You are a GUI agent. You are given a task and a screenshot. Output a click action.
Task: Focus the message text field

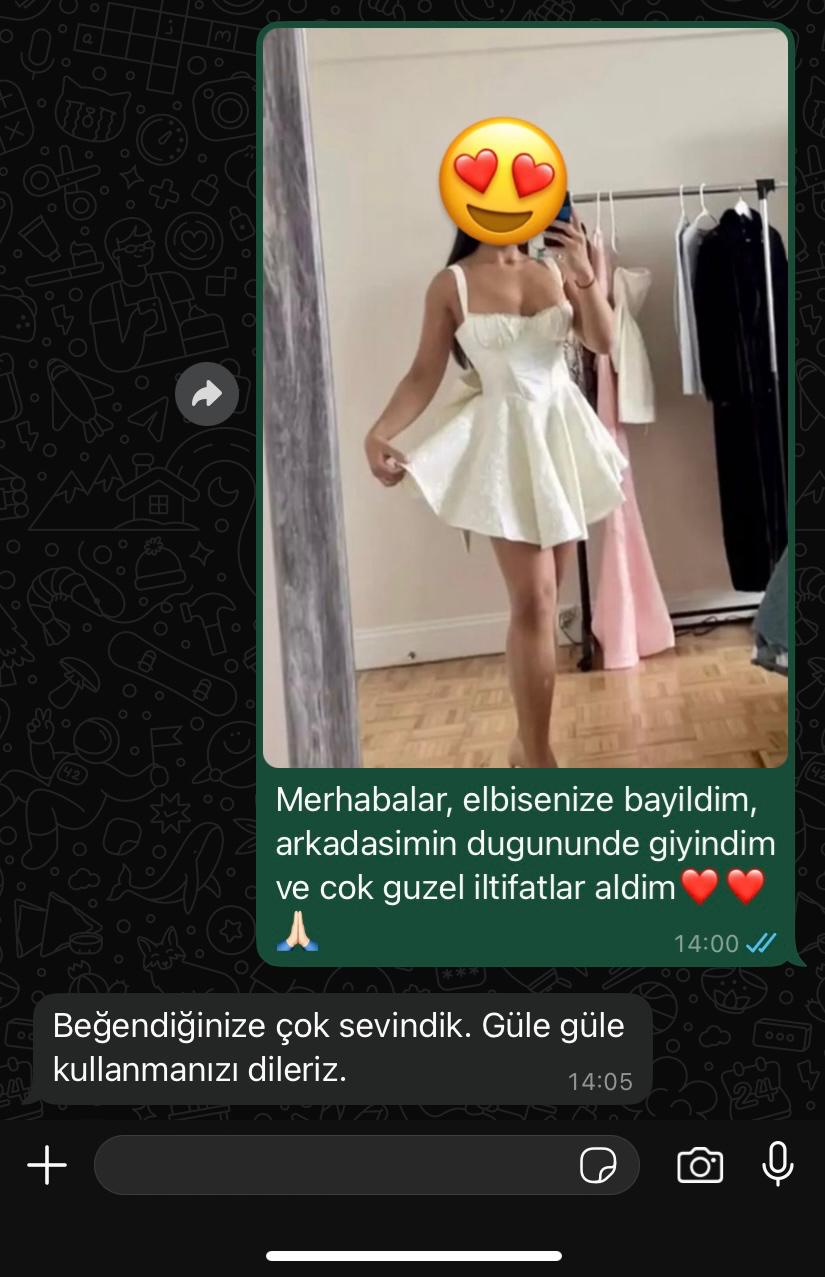coord(330,1165)
